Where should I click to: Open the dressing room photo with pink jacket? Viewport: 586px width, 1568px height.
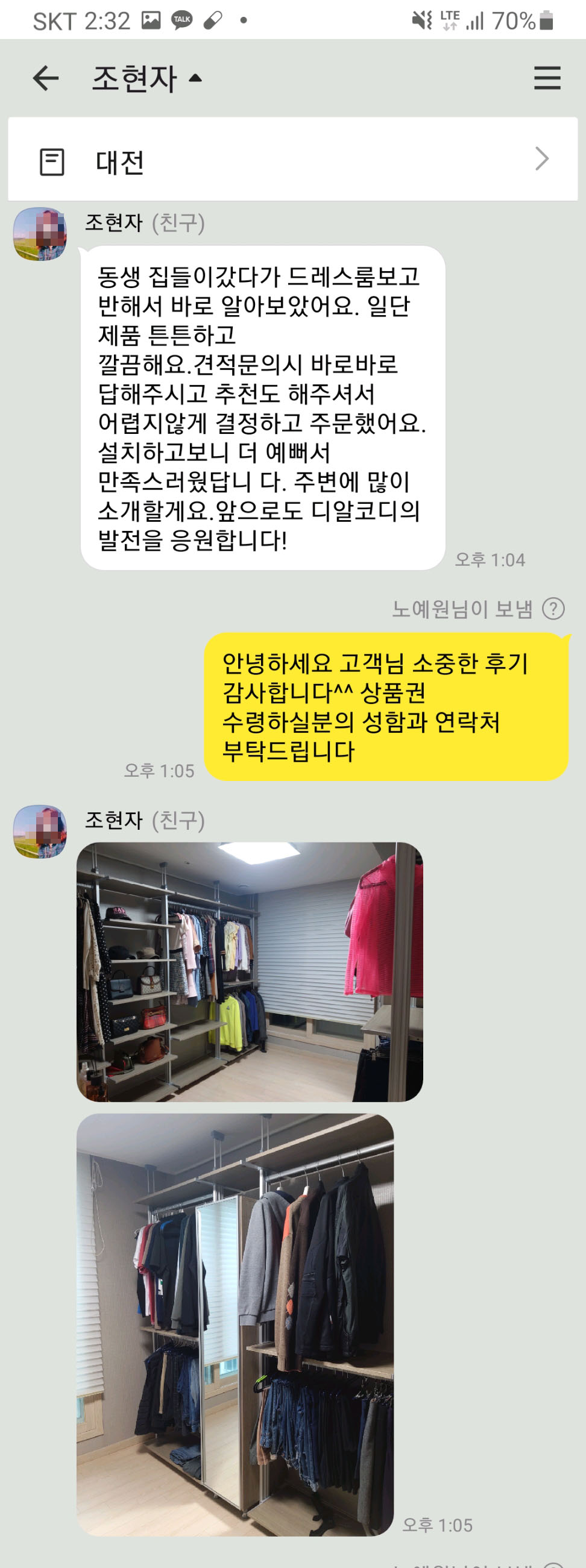[249, 972]
